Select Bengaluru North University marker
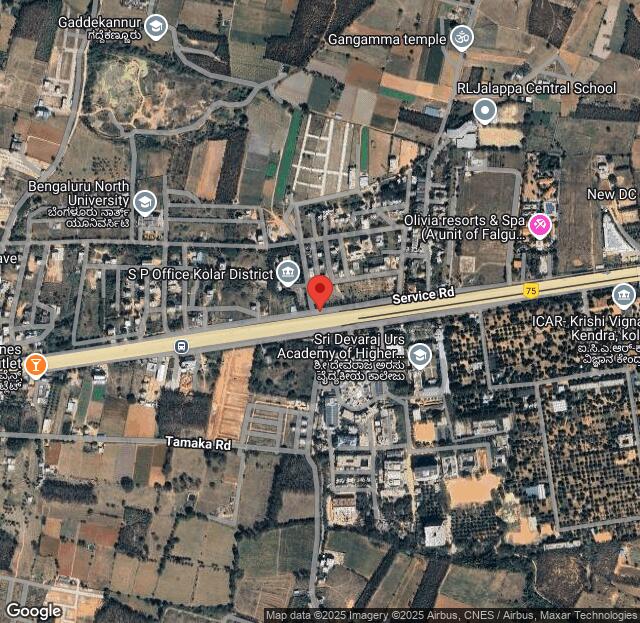The width and height of the screenshot is (640, 623). click(145, 204)
